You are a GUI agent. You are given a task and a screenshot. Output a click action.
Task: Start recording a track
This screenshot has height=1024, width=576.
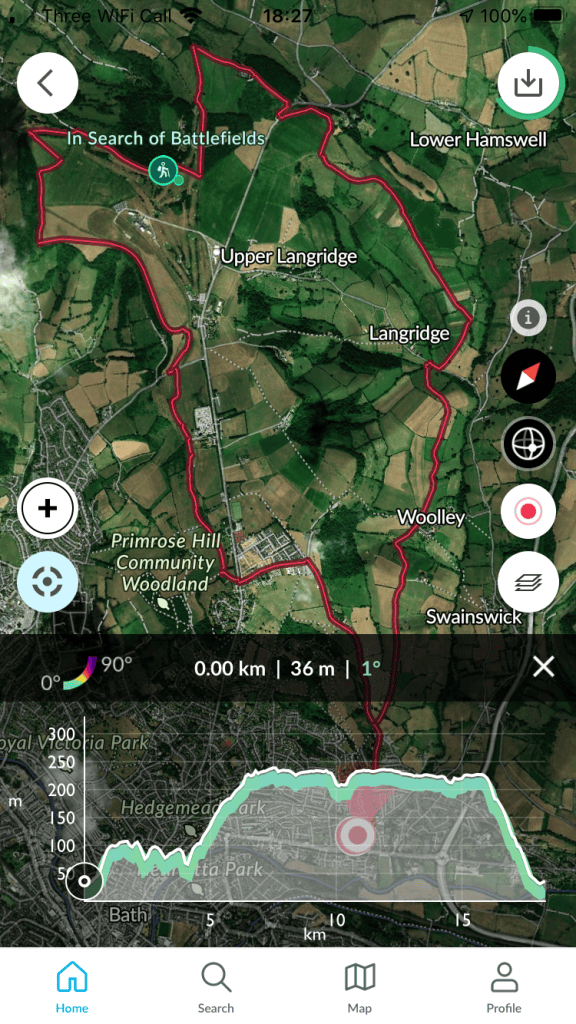pos(528,511)
